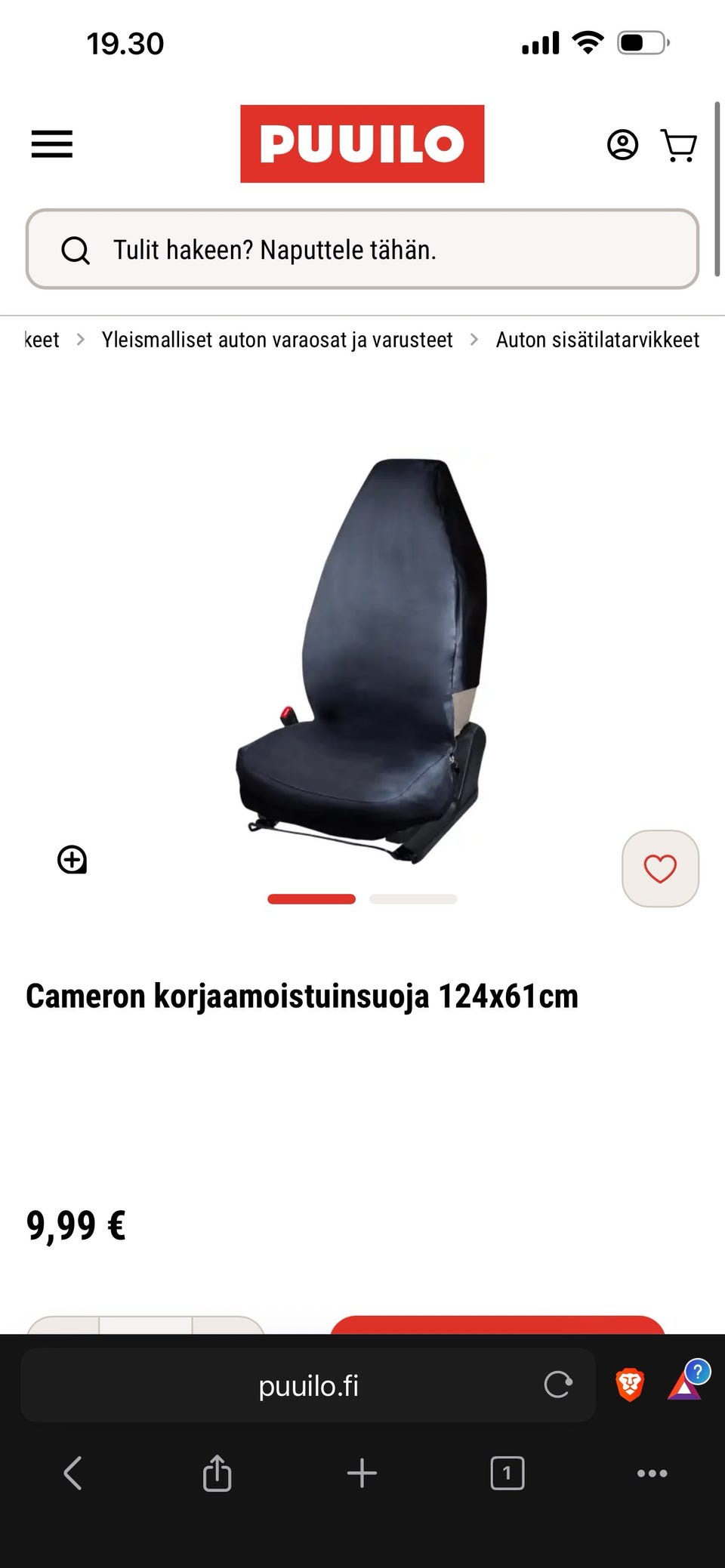Open breadcrumb Yleismalliset auton varaosat ja varusteet

[277, 340]
